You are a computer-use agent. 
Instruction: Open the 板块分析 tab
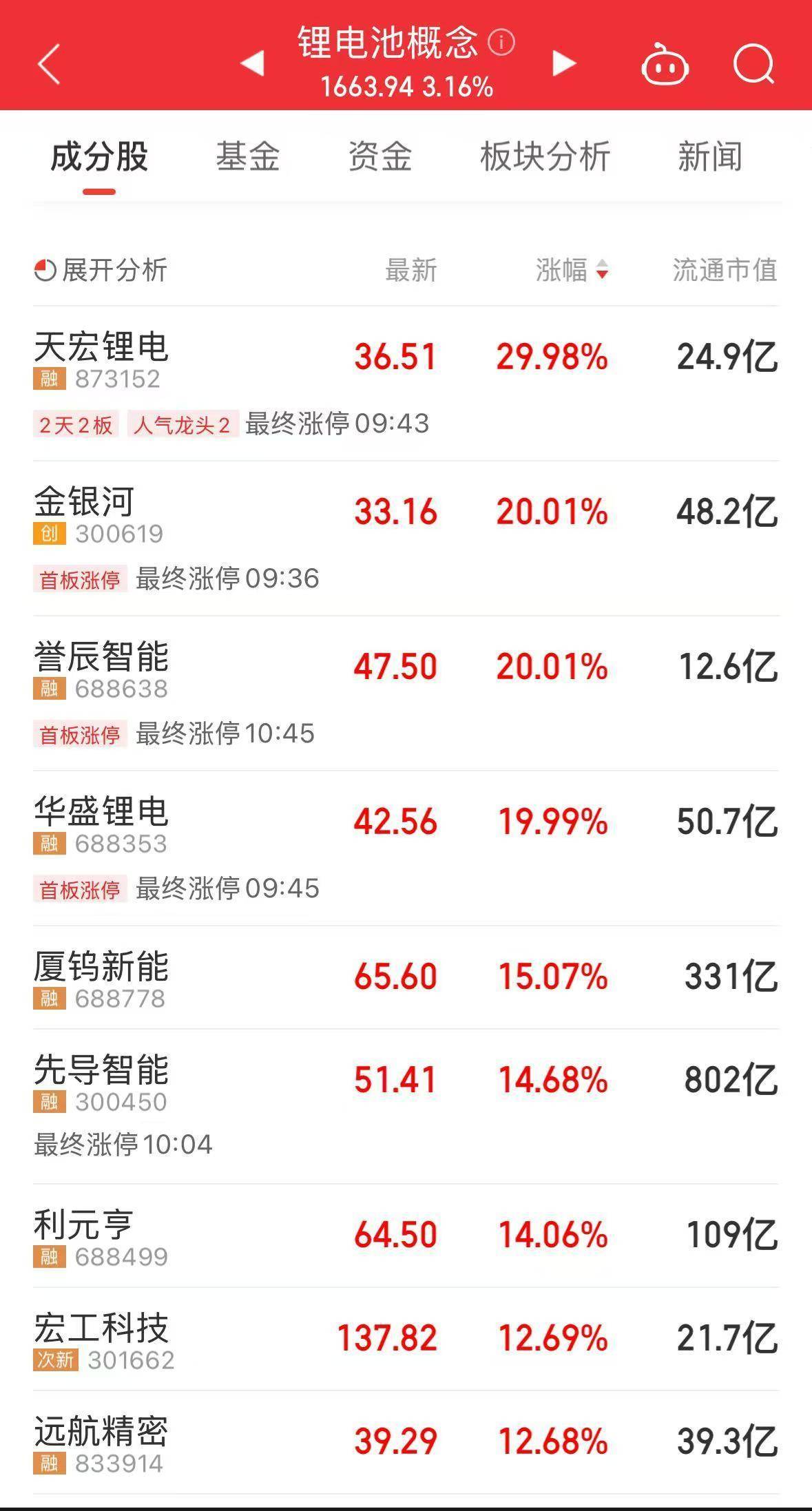pos(545,156)
